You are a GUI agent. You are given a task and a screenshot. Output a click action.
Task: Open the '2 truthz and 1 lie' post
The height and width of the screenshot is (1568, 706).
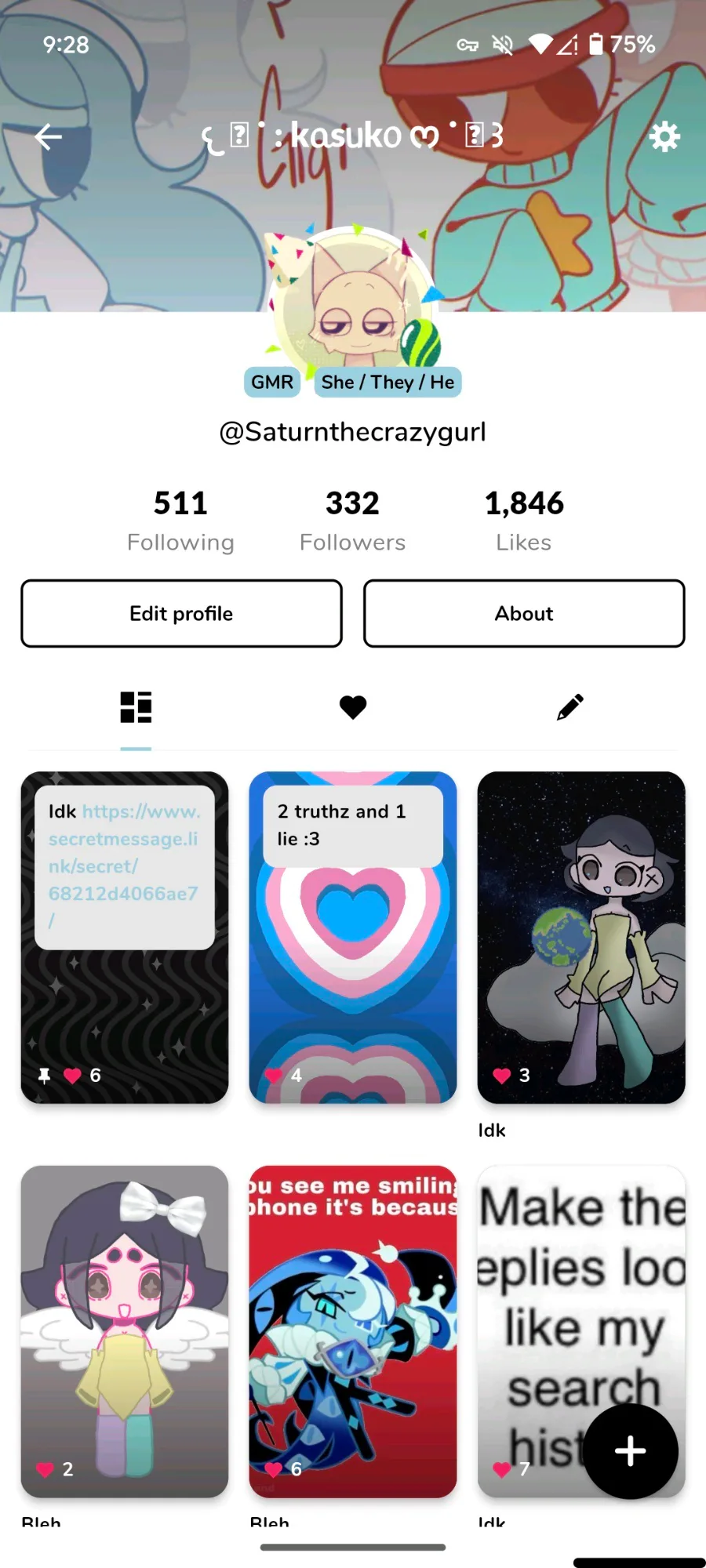[353, 938]
